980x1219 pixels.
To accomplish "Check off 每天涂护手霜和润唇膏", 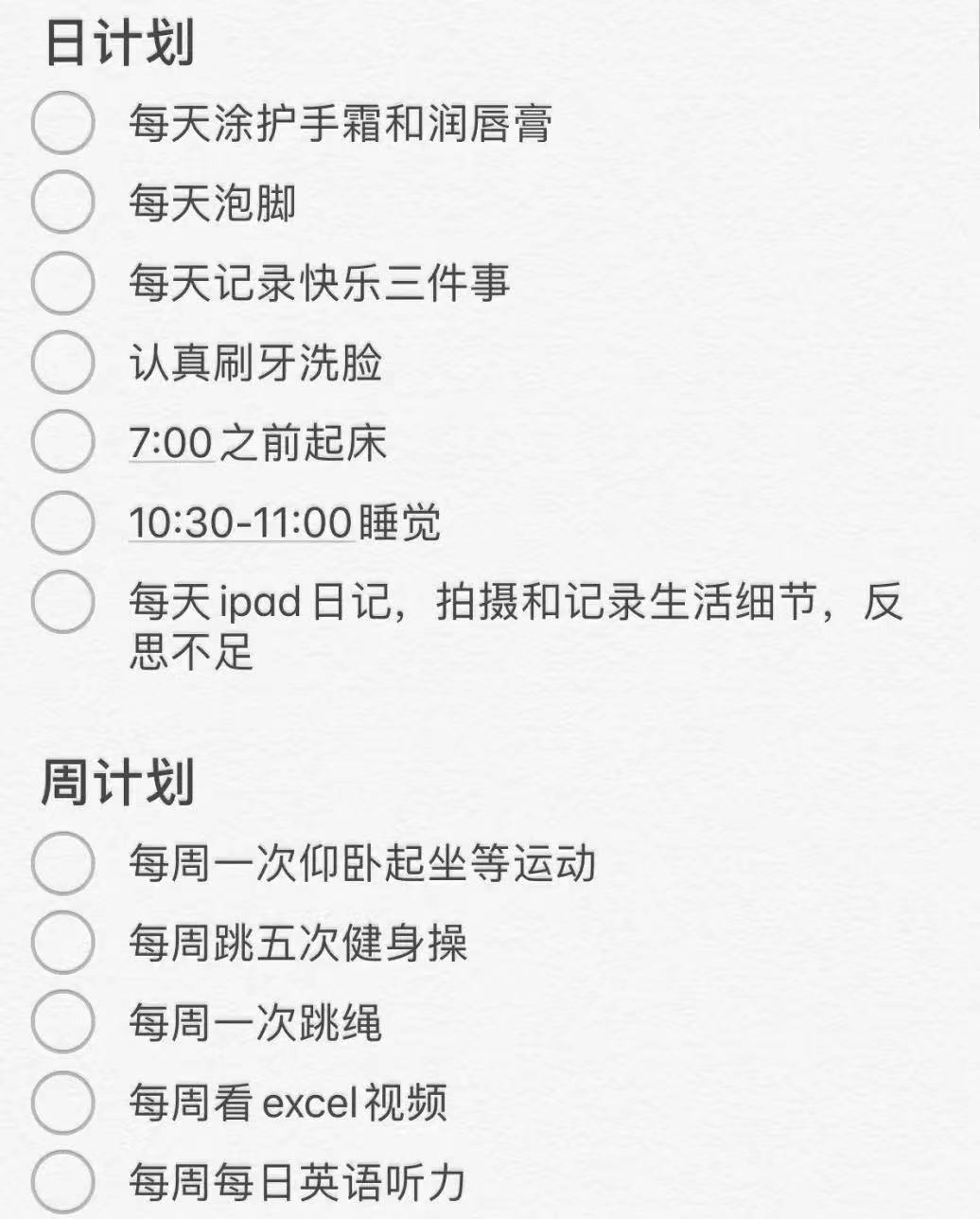I will pos(62,123).
